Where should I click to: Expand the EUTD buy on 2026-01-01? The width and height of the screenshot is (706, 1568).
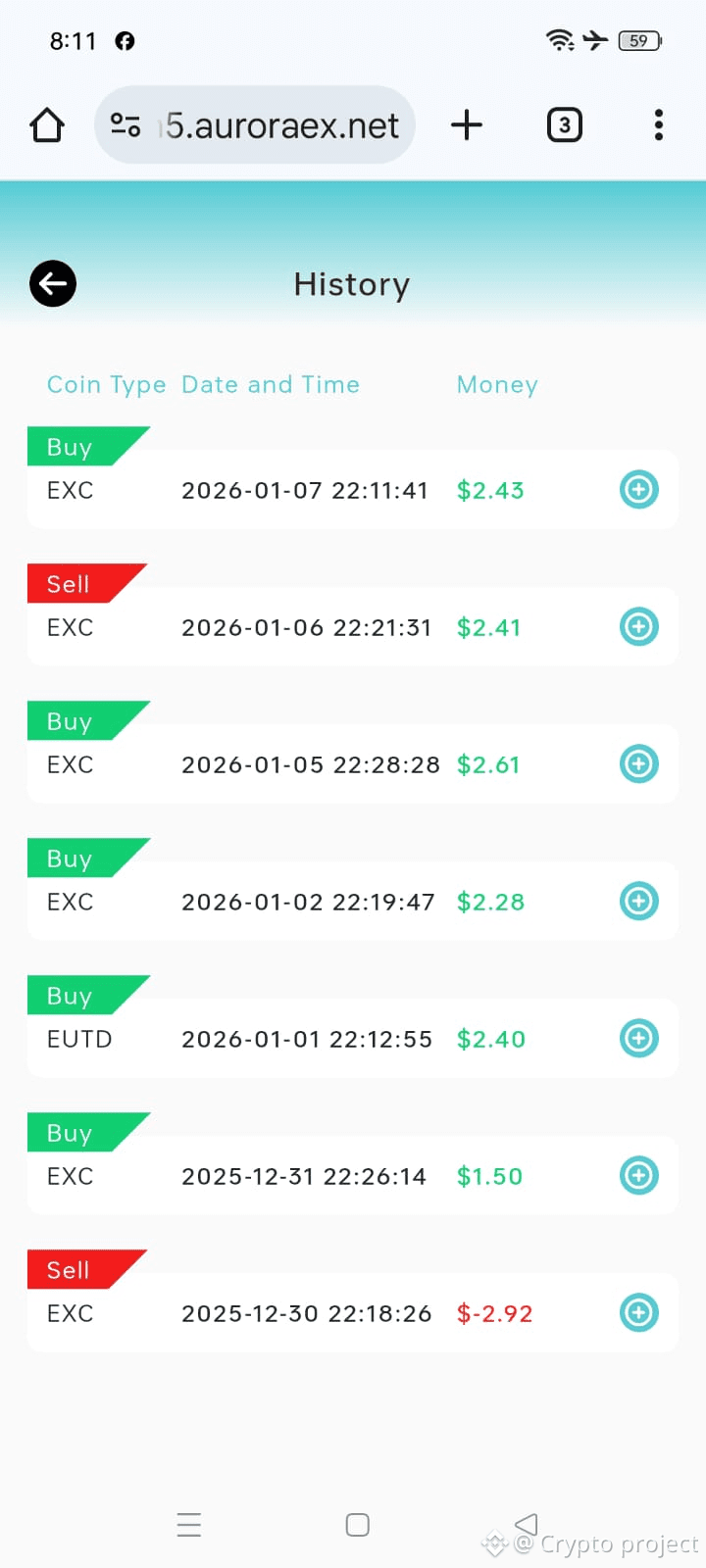(638, 1038)
